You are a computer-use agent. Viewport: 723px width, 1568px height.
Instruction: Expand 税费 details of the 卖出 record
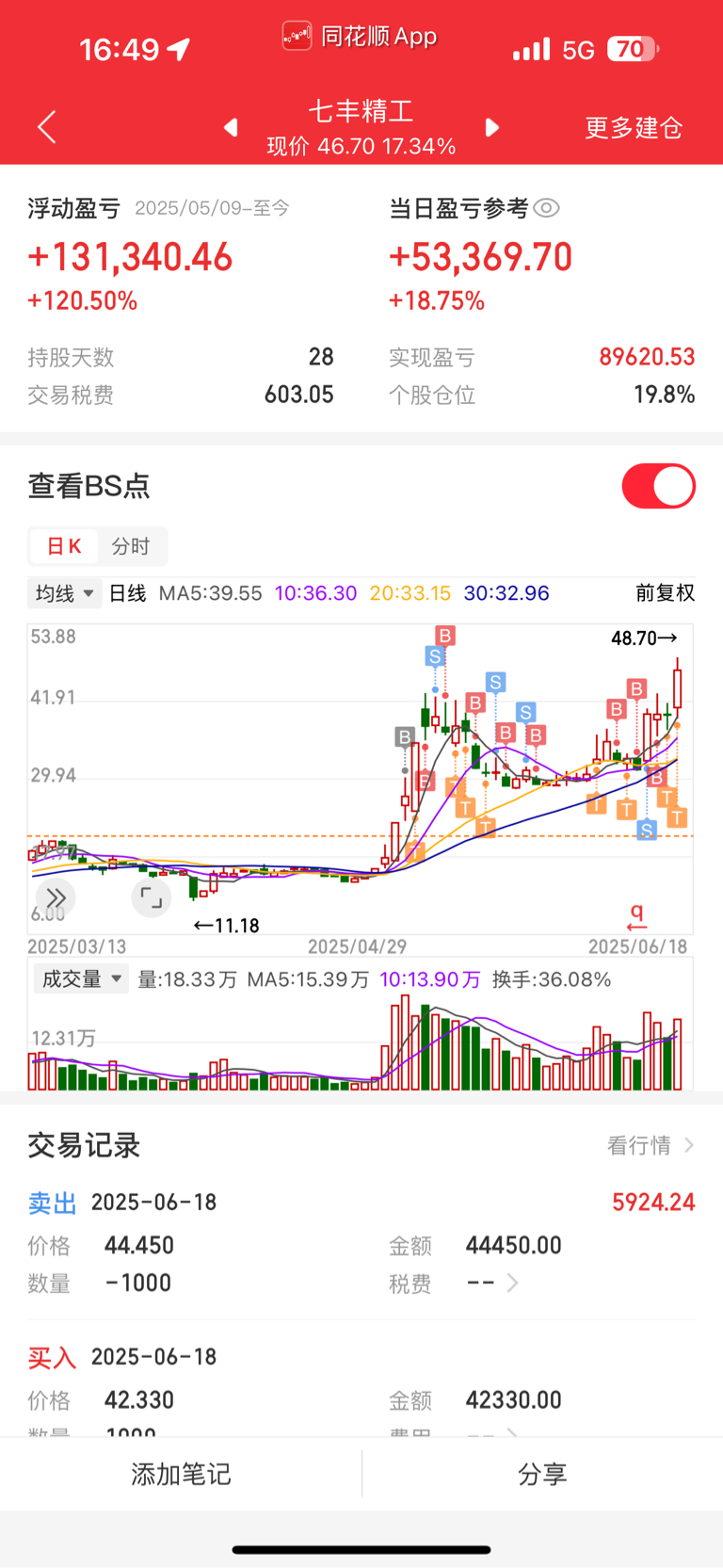click(512, 1283)
